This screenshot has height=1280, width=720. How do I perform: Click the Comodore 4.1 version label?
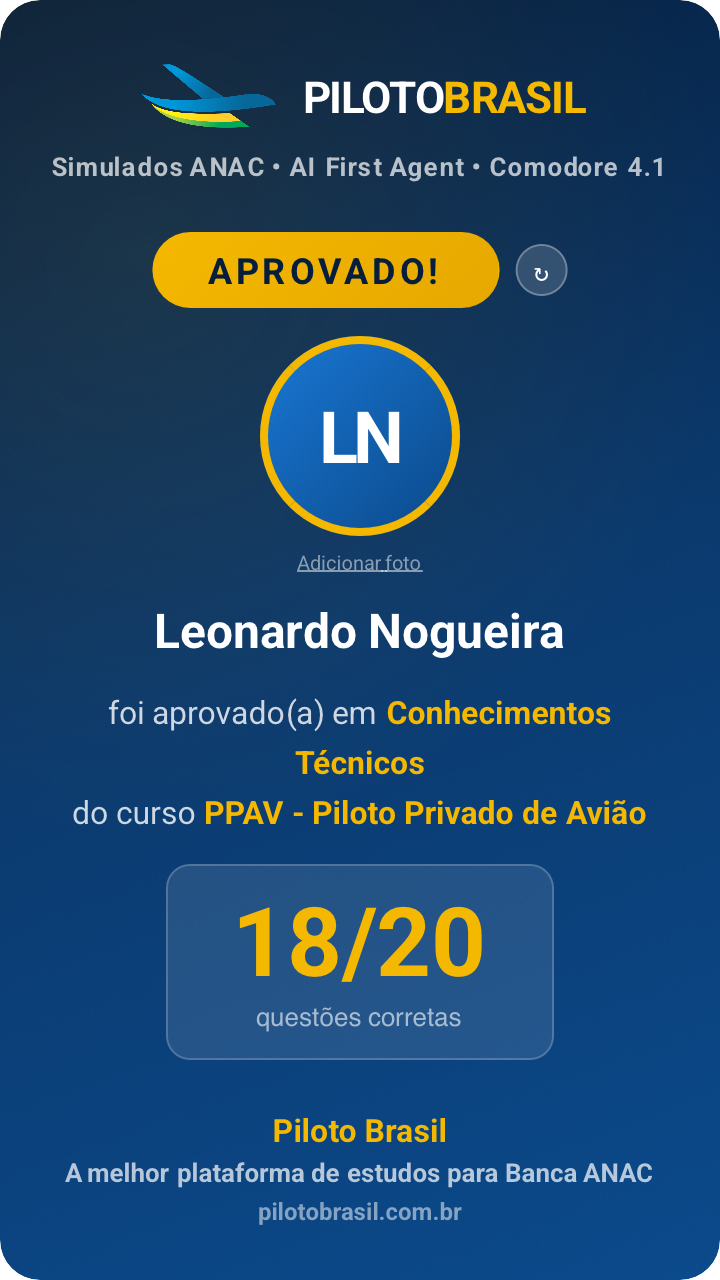tap(577, 167)
